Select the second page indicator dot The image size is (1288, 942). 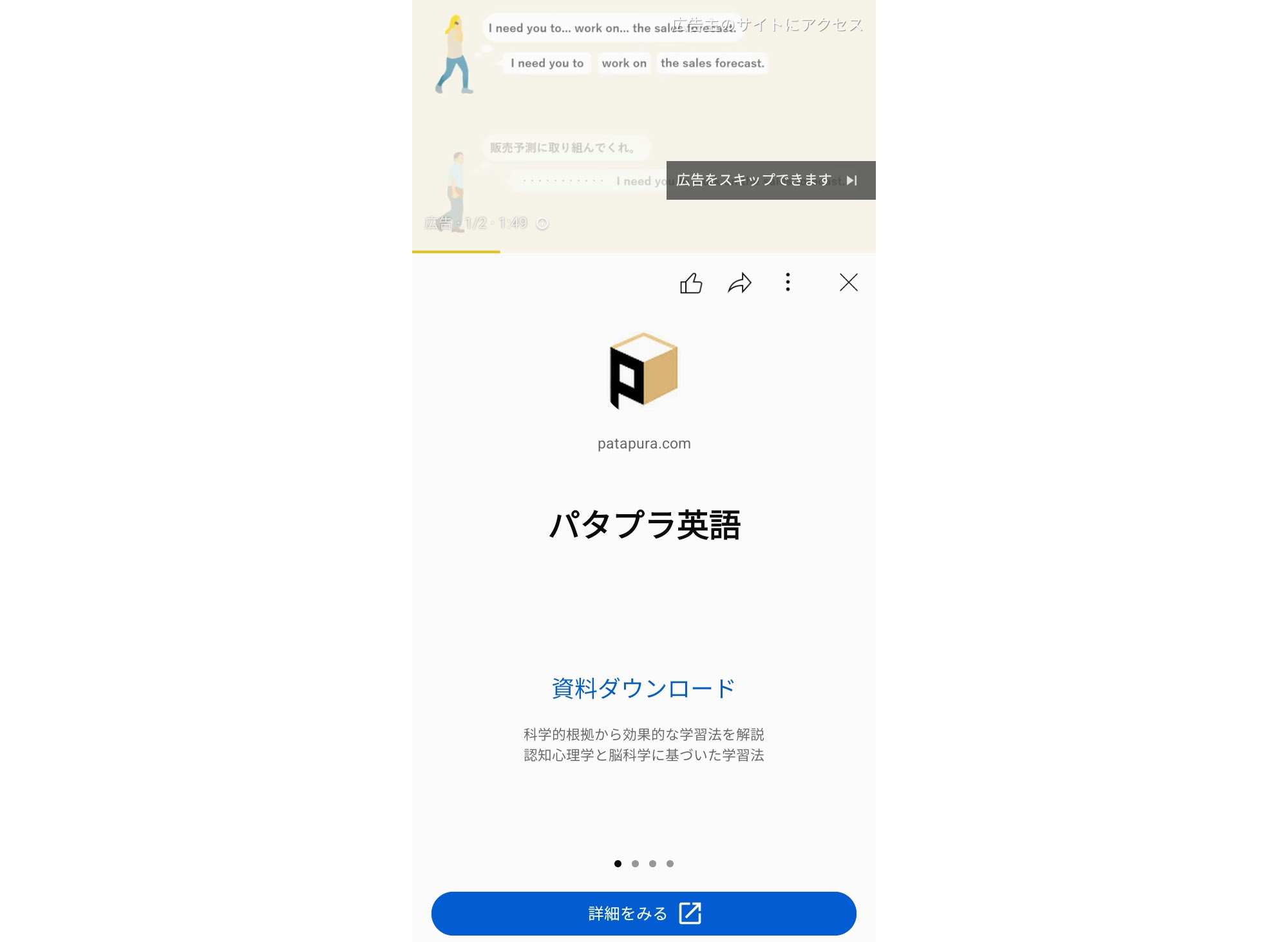pyautogui.click(x=635, y=863)
